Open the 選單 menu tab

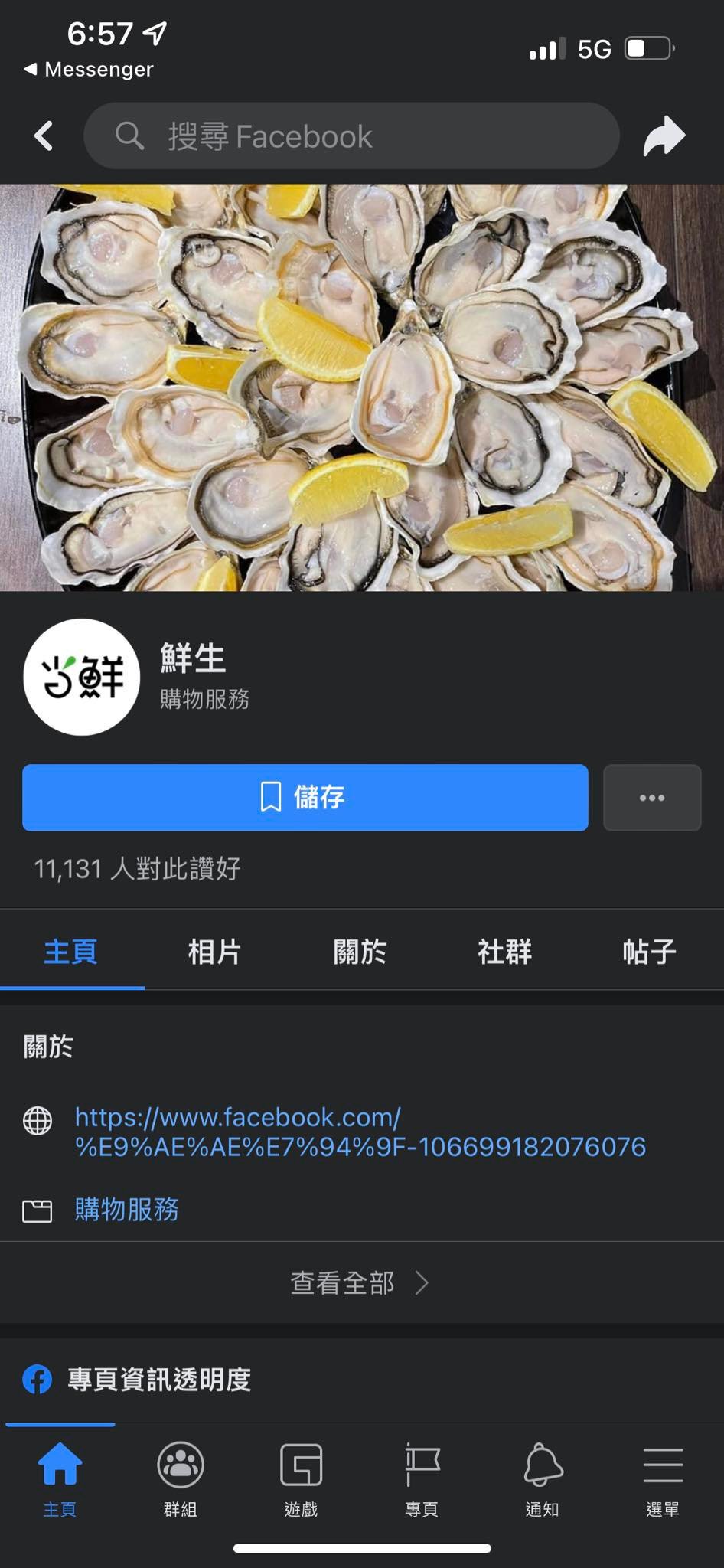pyautogui.click(x=663, y=1478)
